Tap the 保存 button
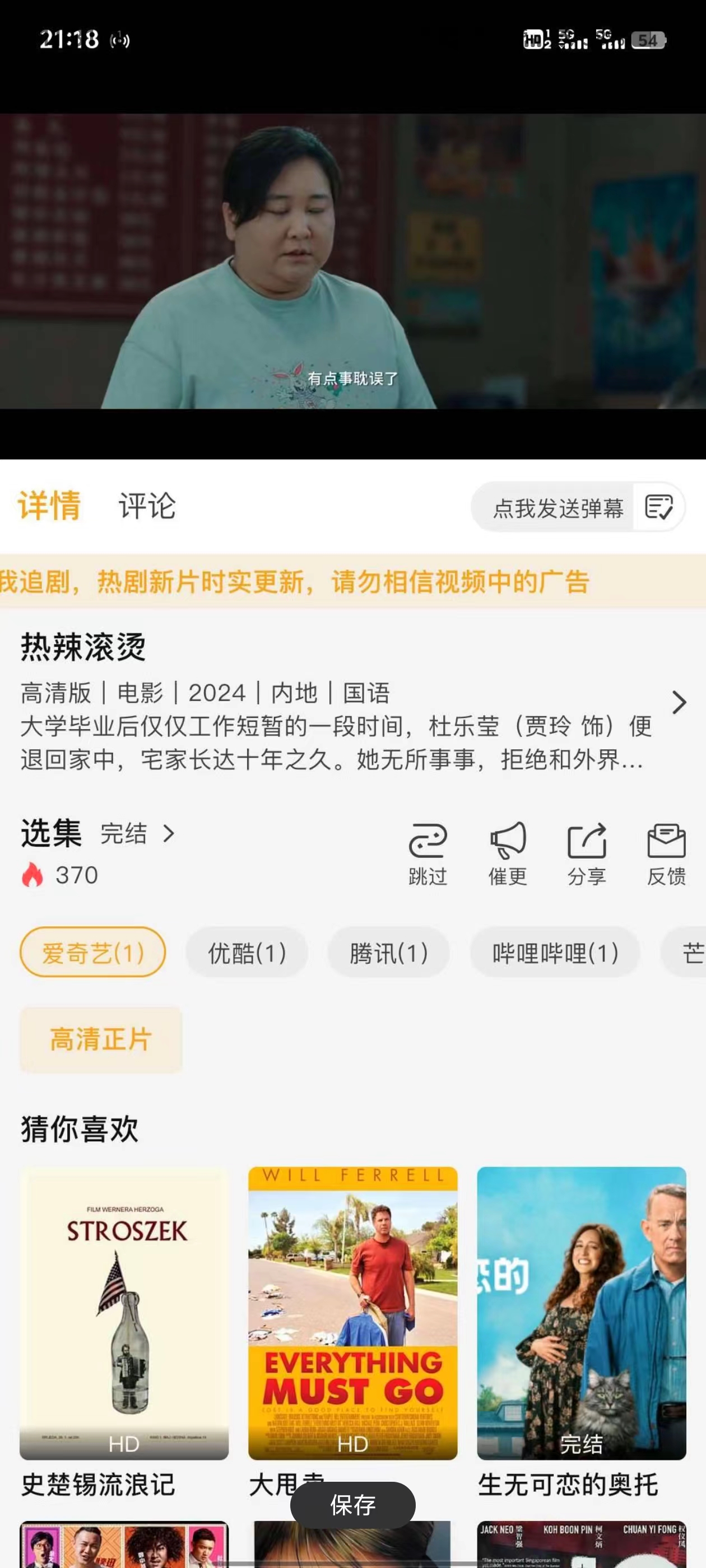Screen dimensions: 706x1568 [x=352, y=1505]
